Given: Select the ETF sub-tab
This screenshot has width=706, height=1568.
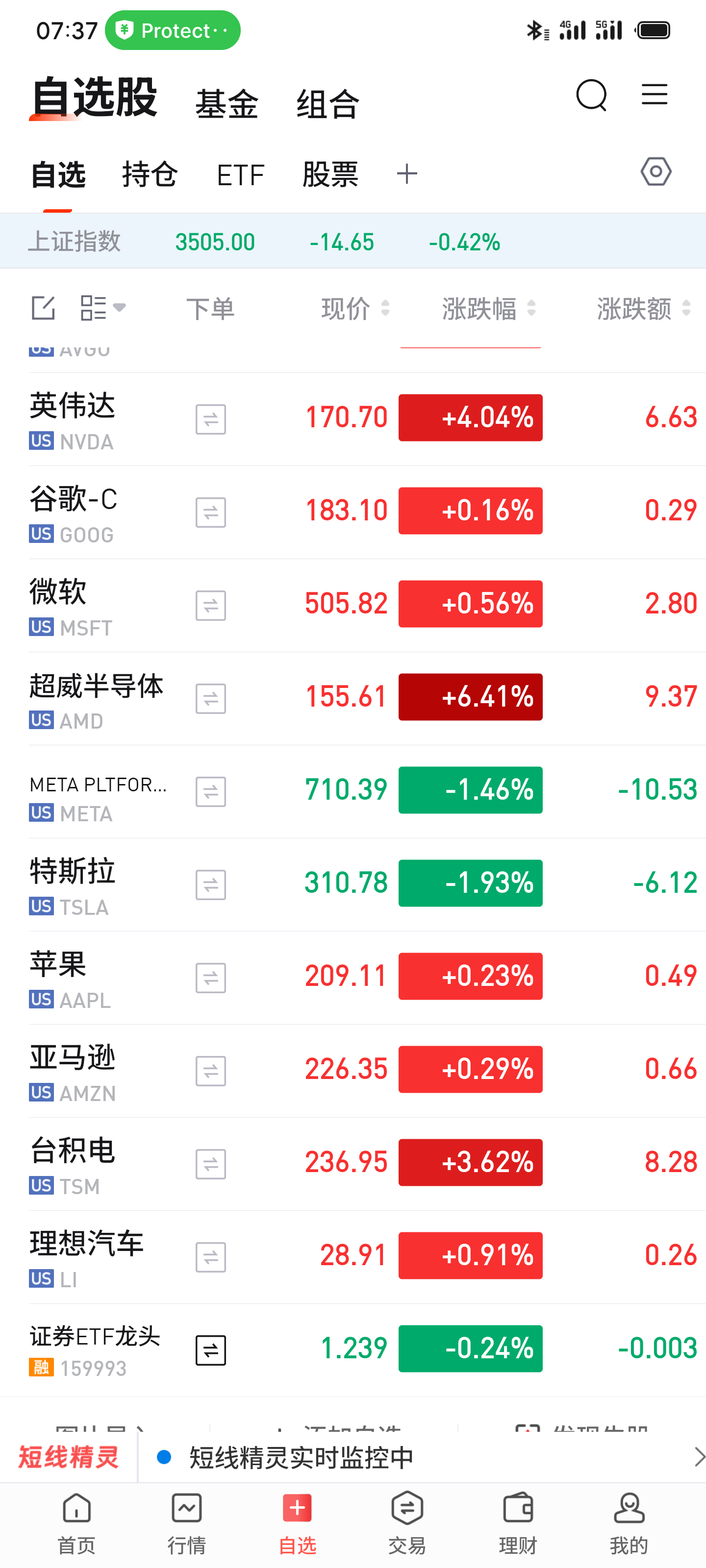Looking at the screenshot, I should (240, 175).
